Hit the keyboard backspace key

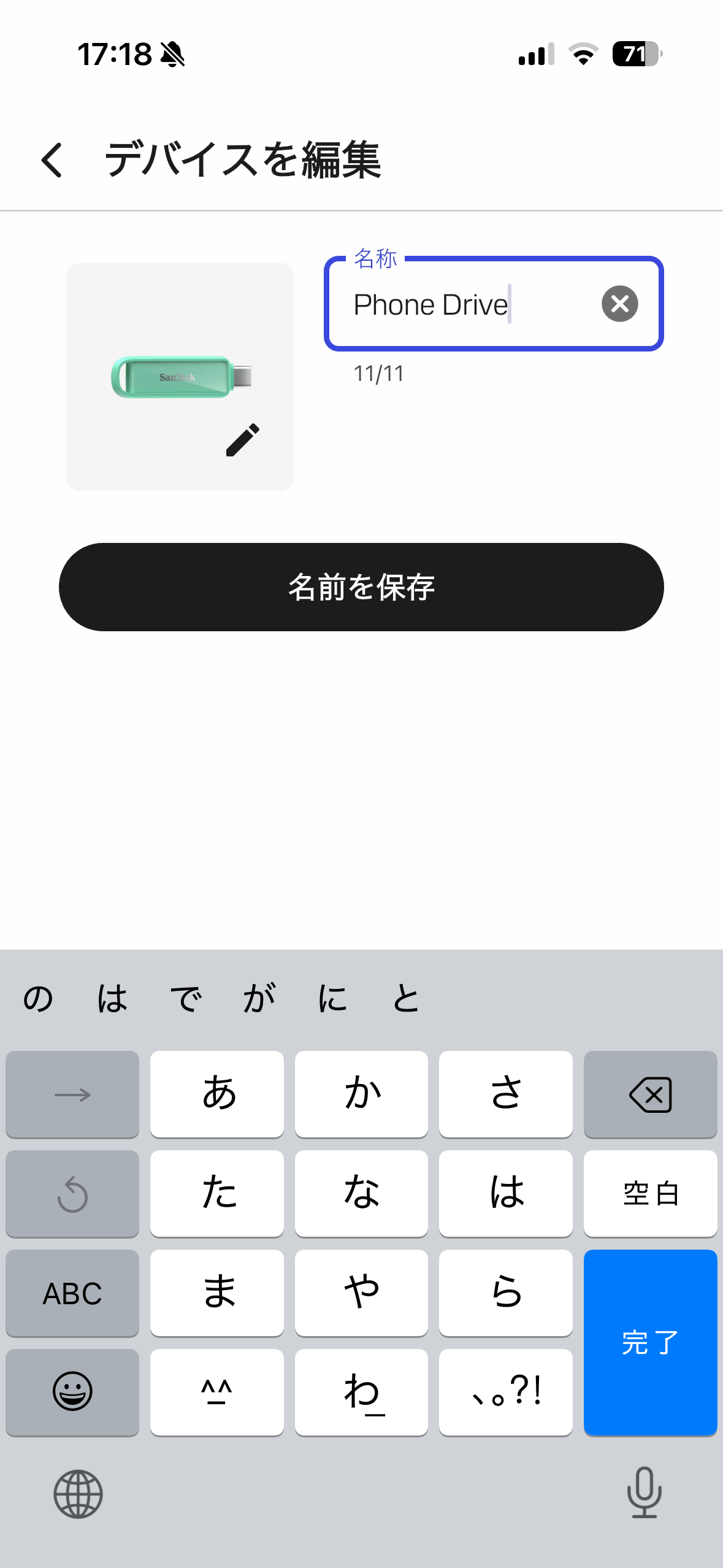point(650,1094)
